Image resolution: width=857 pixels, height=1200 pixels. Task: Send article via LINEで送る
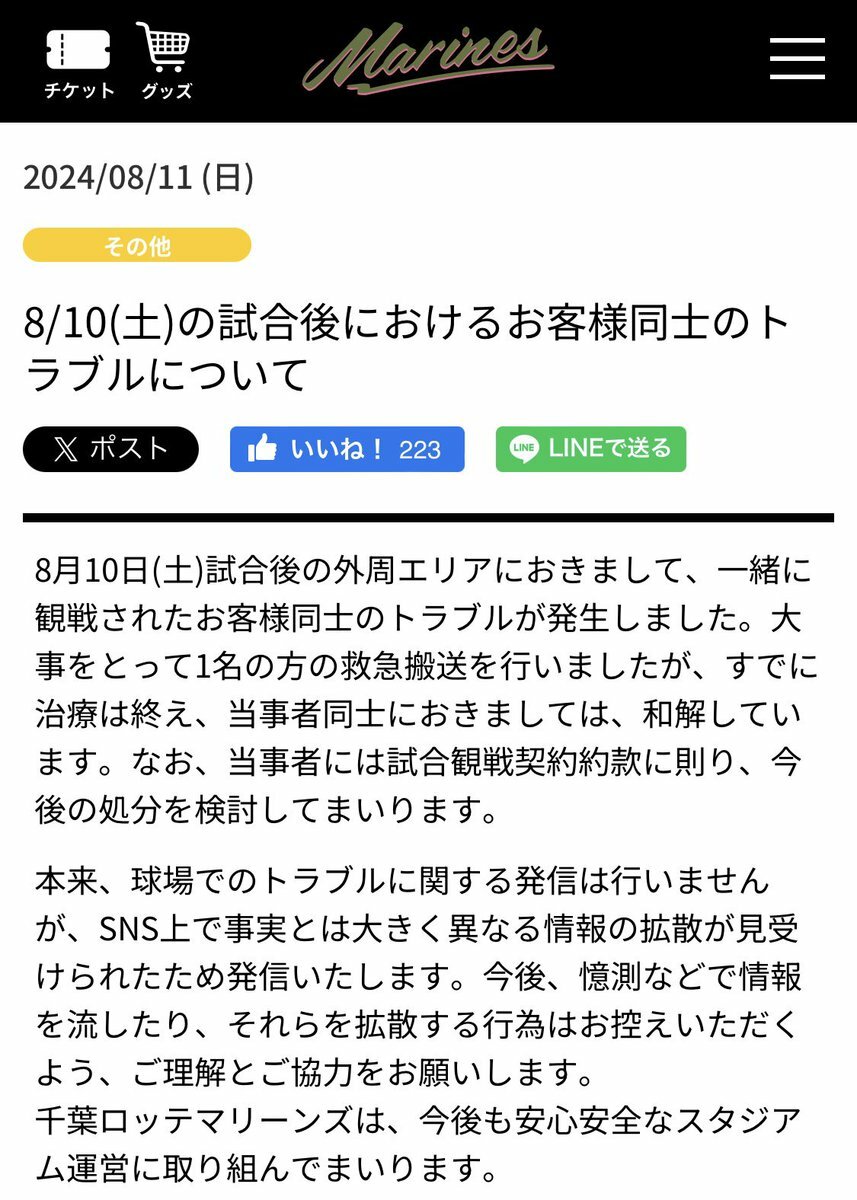tap(591, 449)
